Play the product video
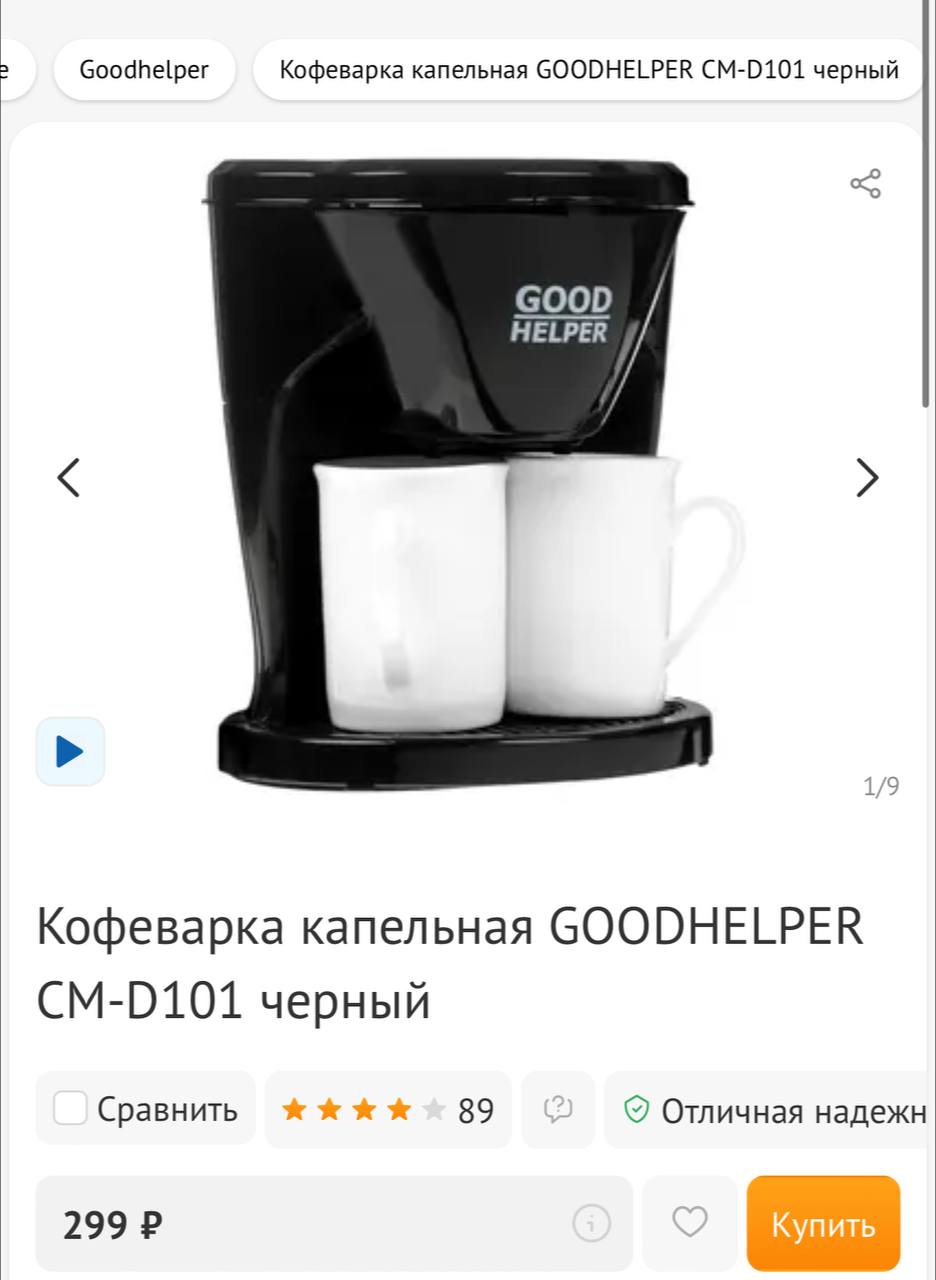 pos(70,751)
